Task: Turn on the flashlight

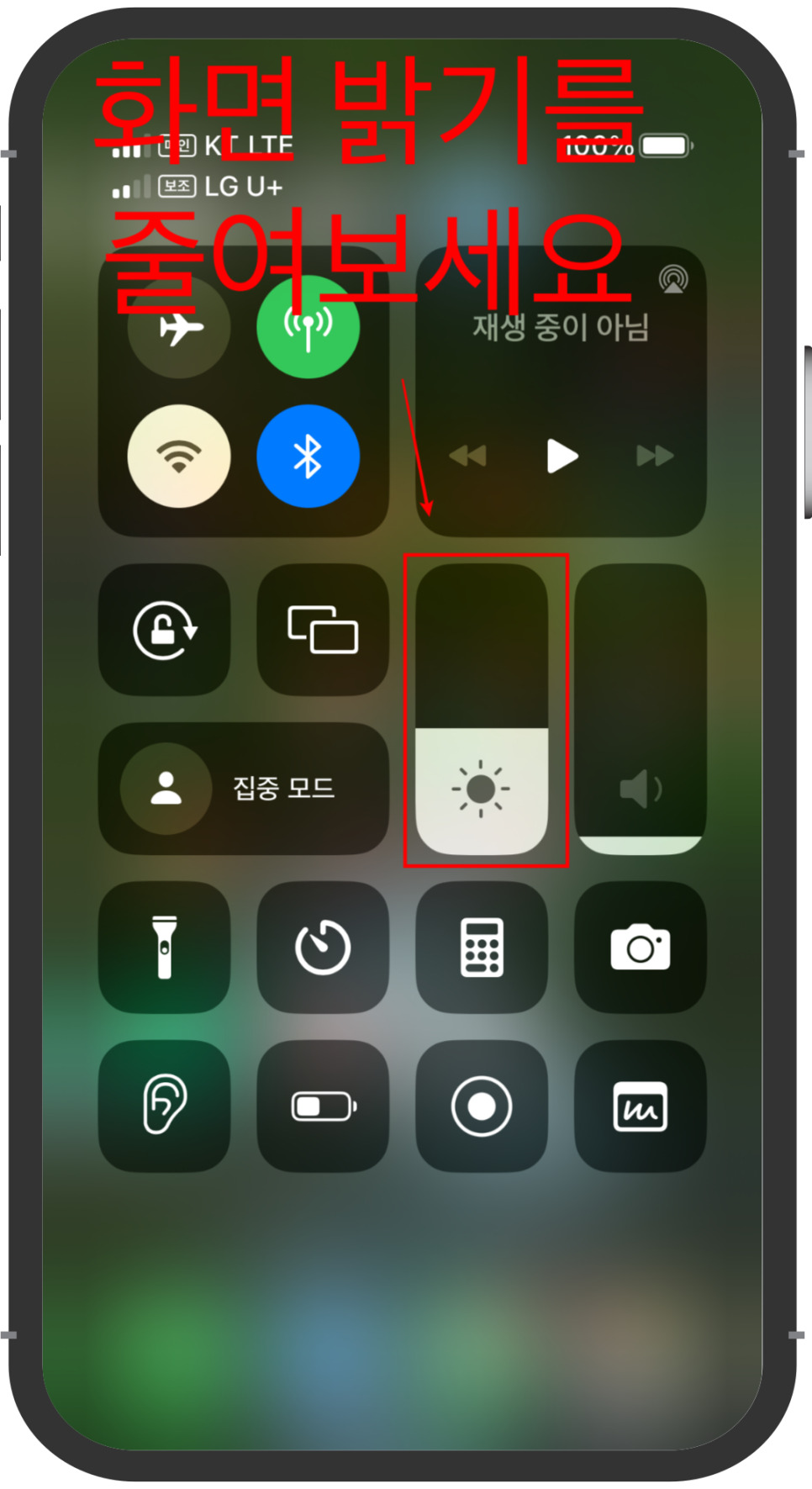Action: [165, 948]
